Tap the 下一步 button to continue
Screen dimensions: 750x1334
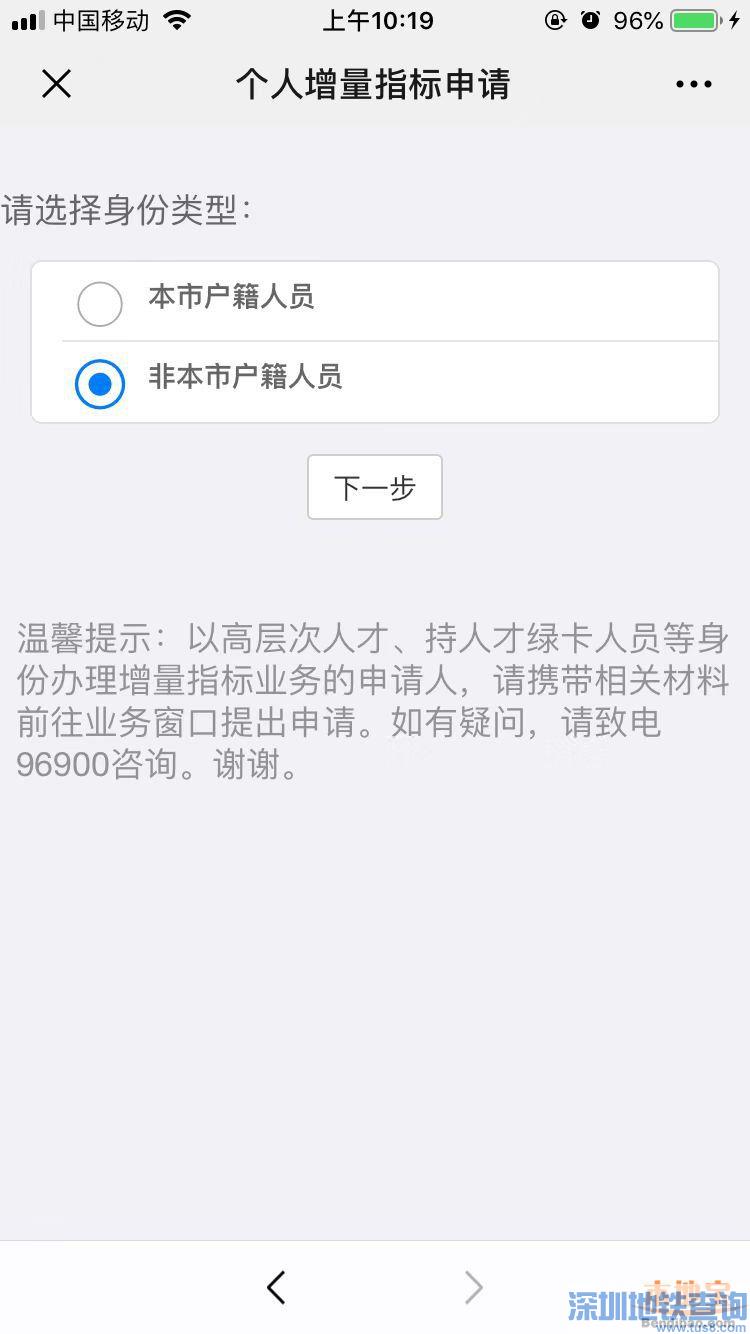pyautogui.click(x=374, y=487)
